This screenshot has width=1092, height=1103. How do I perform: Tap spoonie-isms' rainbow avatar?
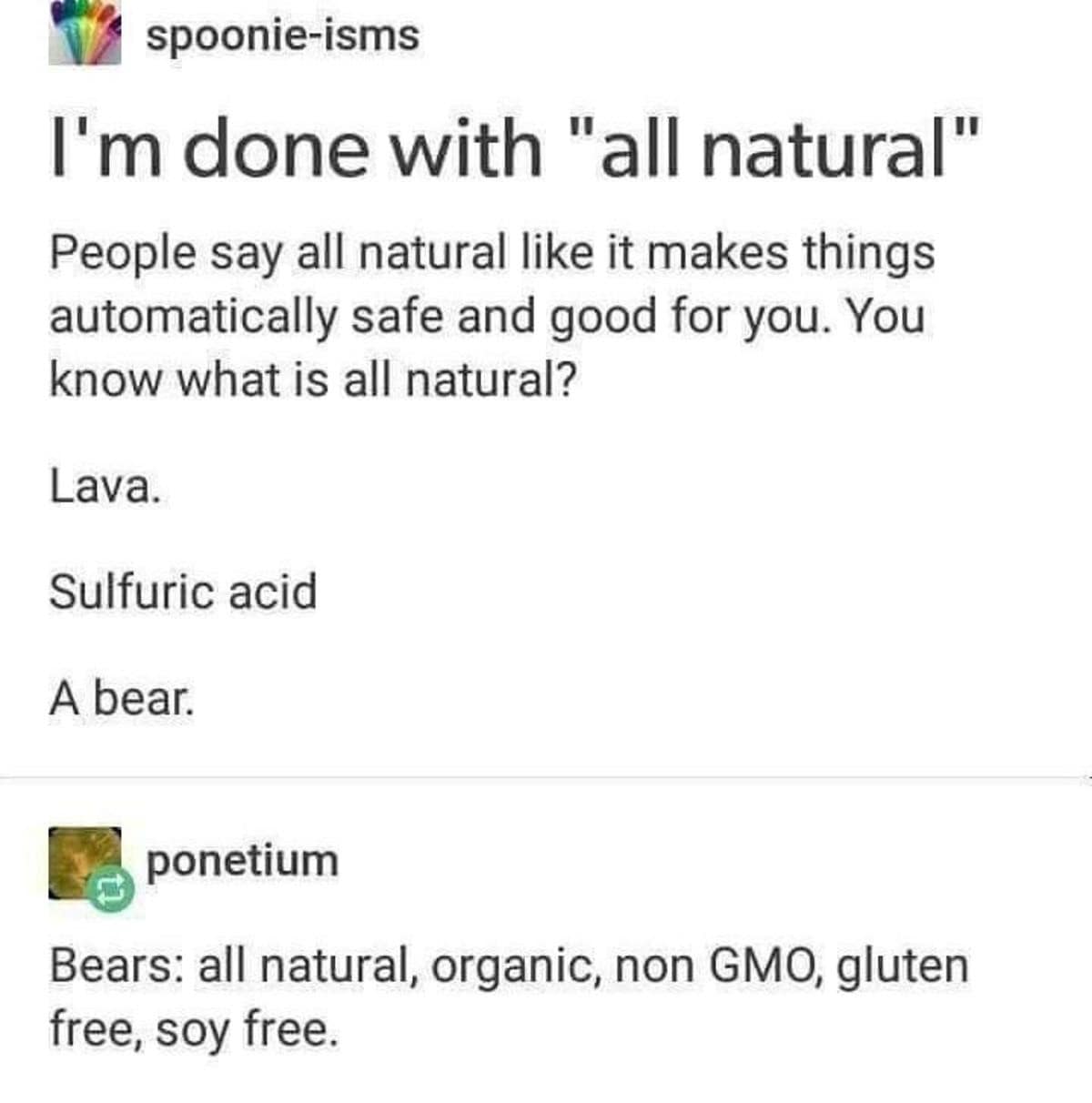tap(85, 34)
